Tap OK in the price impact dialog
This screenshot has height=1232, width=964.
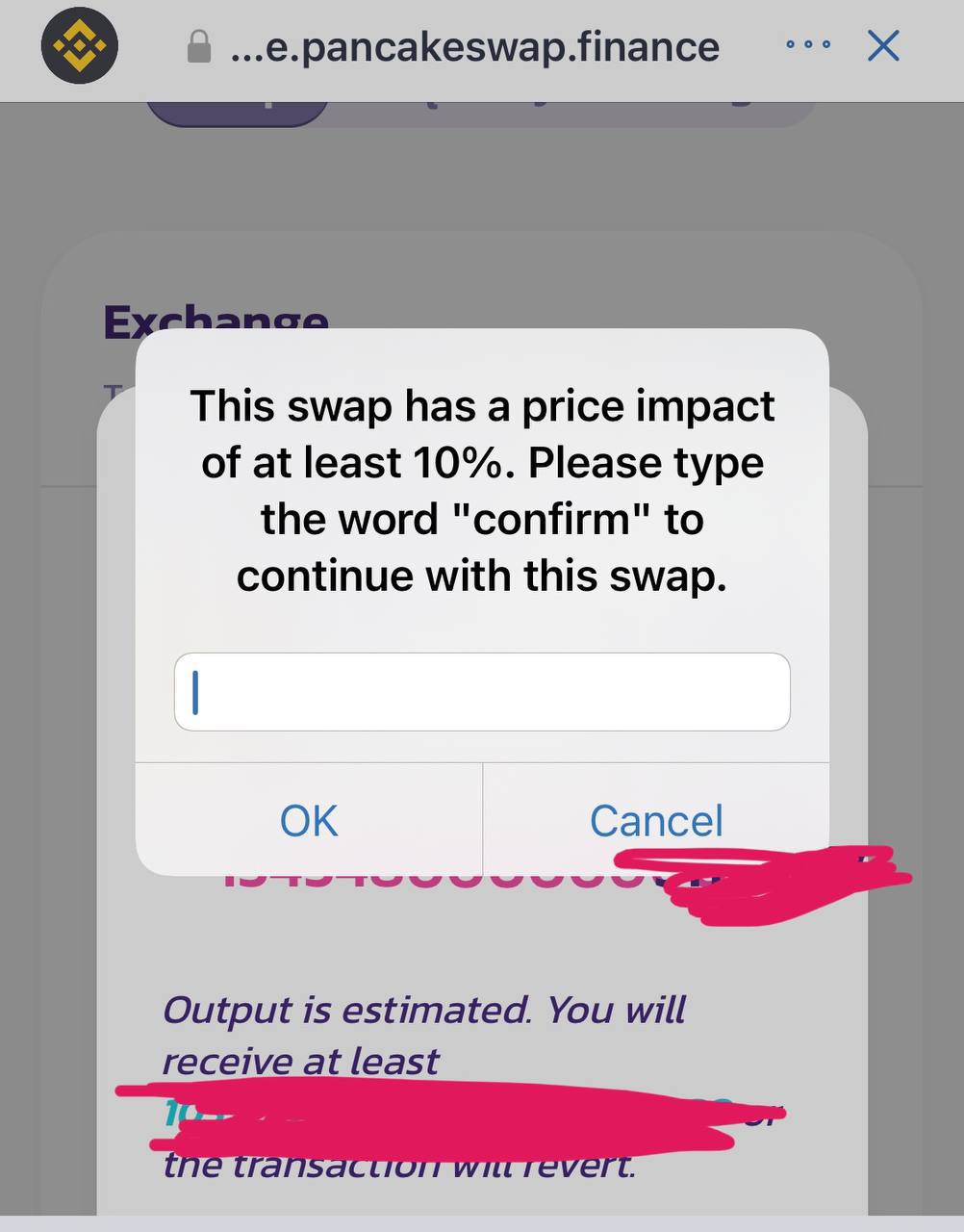tap(309, 820)
